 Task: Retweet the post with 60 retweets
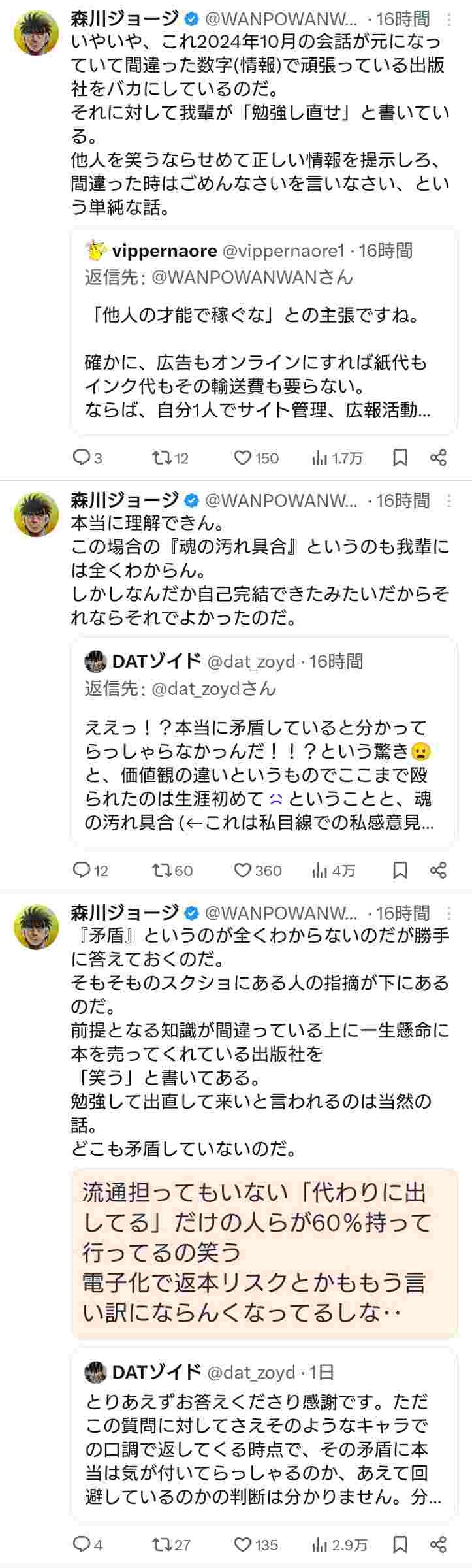pos(161,870)
